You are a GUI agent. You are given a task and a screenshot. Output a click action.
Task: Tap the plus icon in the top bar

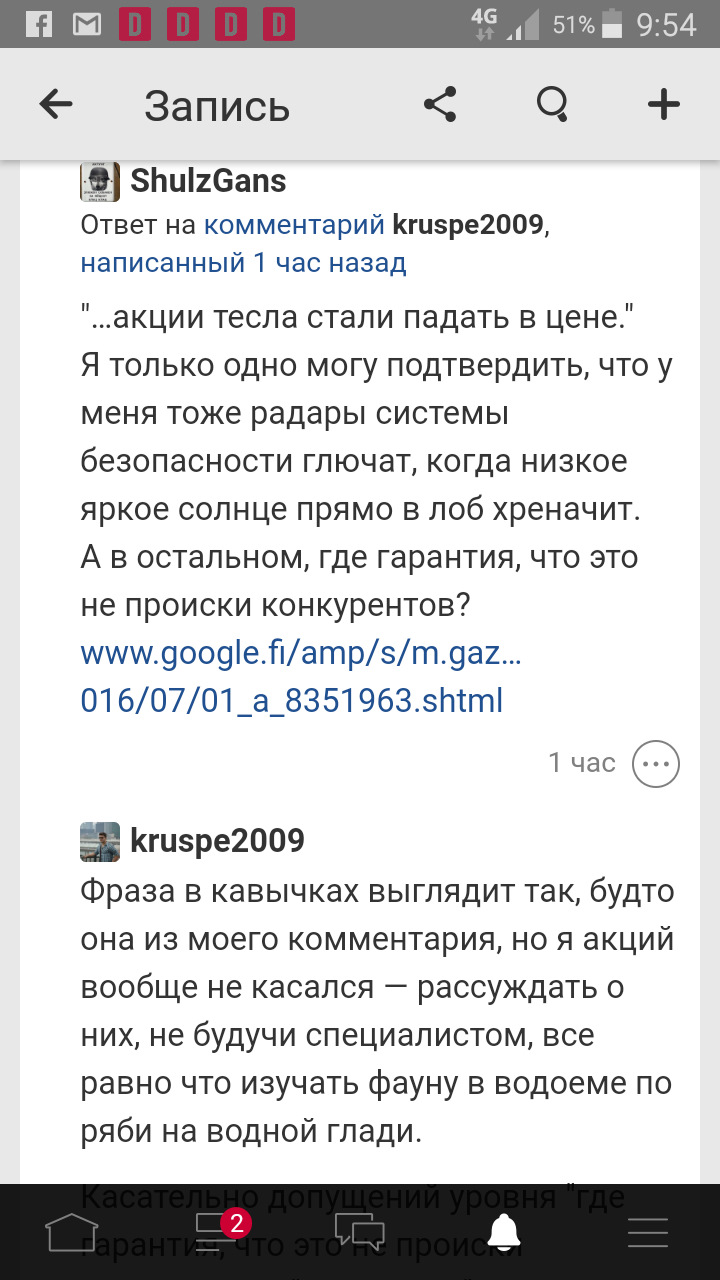pos(664,104)
